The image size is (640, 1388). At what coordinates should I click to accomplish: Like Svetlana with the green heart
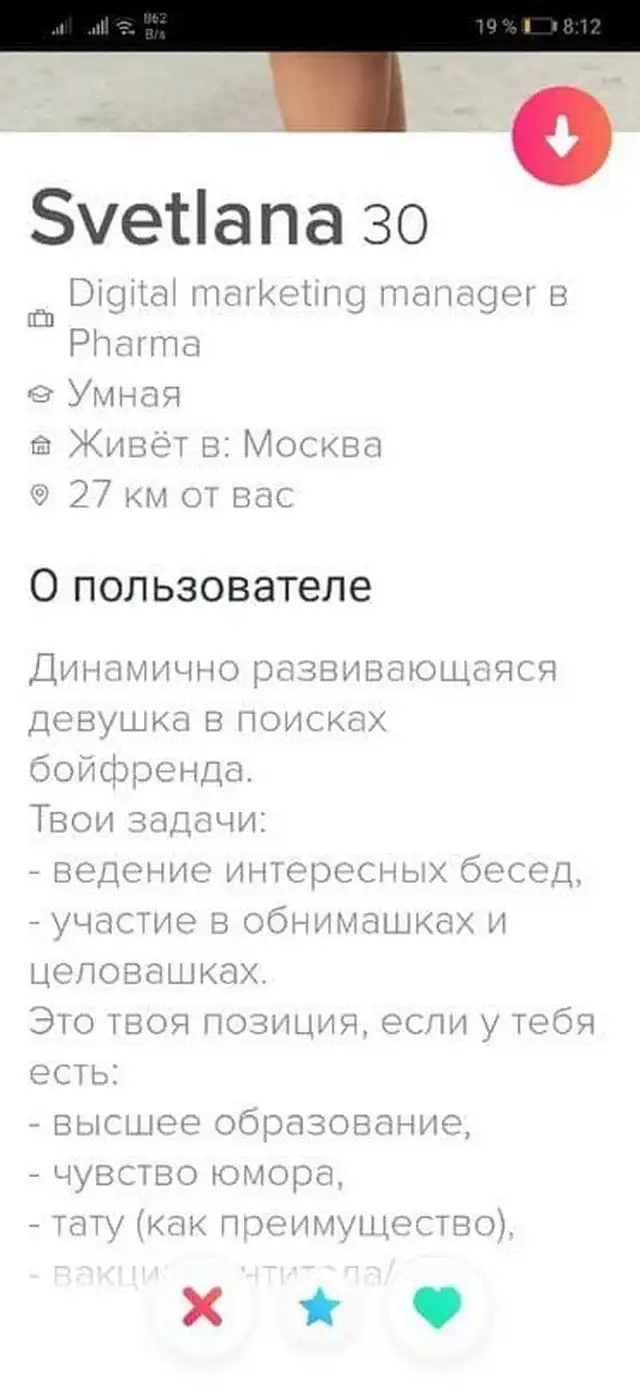(x=437, y=1306)
